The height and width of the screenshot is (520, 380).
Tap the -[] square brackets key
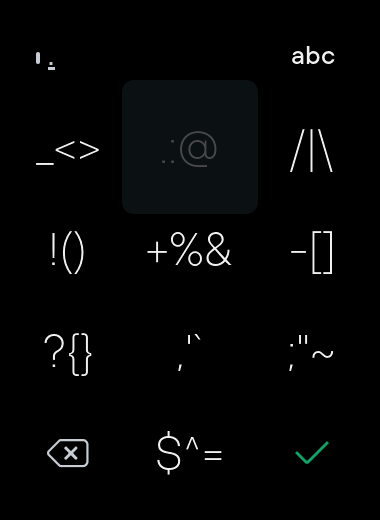click(x=312, y=252)
